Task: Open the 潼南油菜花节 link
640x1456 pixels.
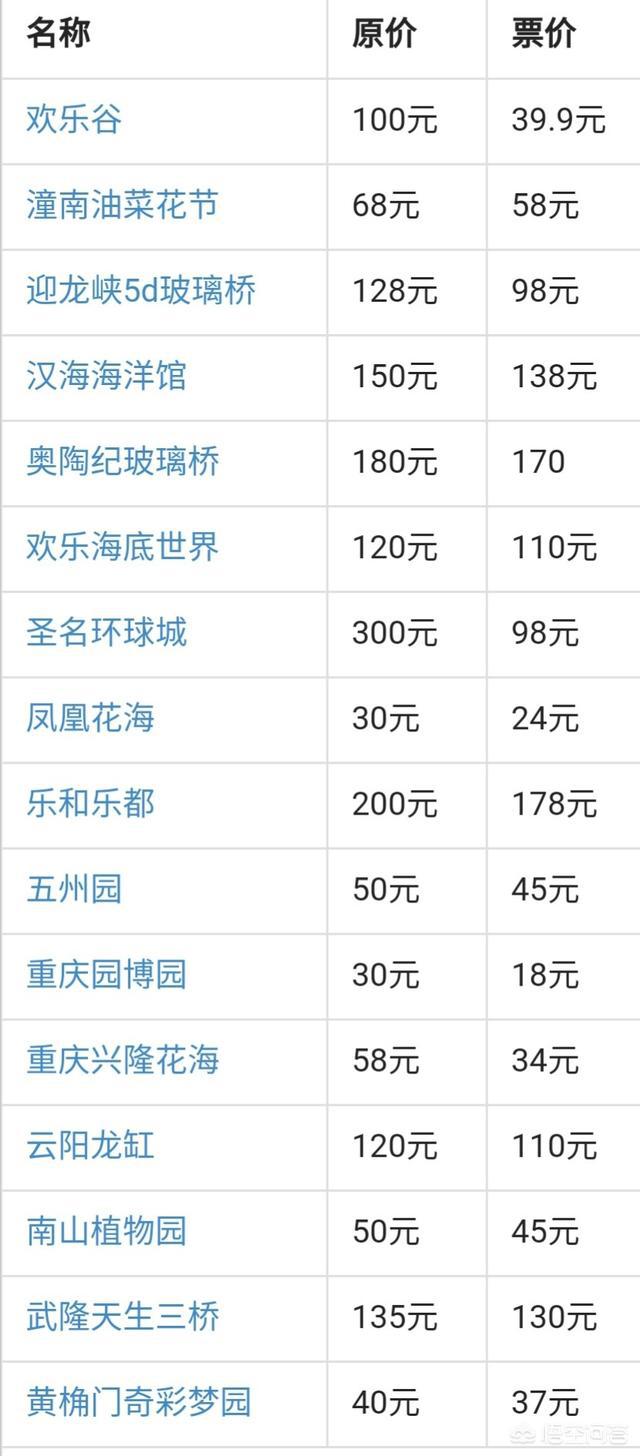Action: click(x=122, y=206)
